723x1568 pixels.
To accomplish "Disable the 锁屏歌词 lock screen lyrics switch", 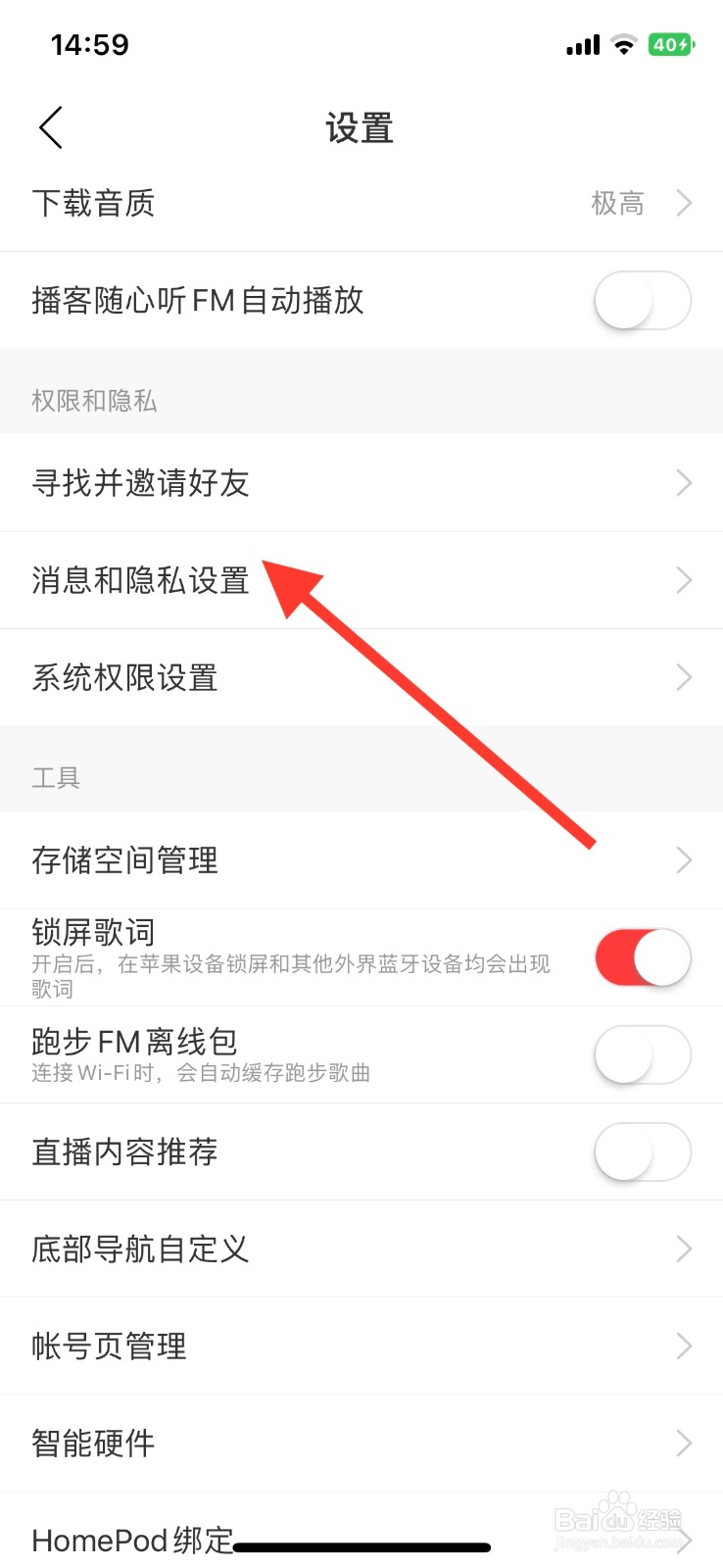I will (642, 957).
